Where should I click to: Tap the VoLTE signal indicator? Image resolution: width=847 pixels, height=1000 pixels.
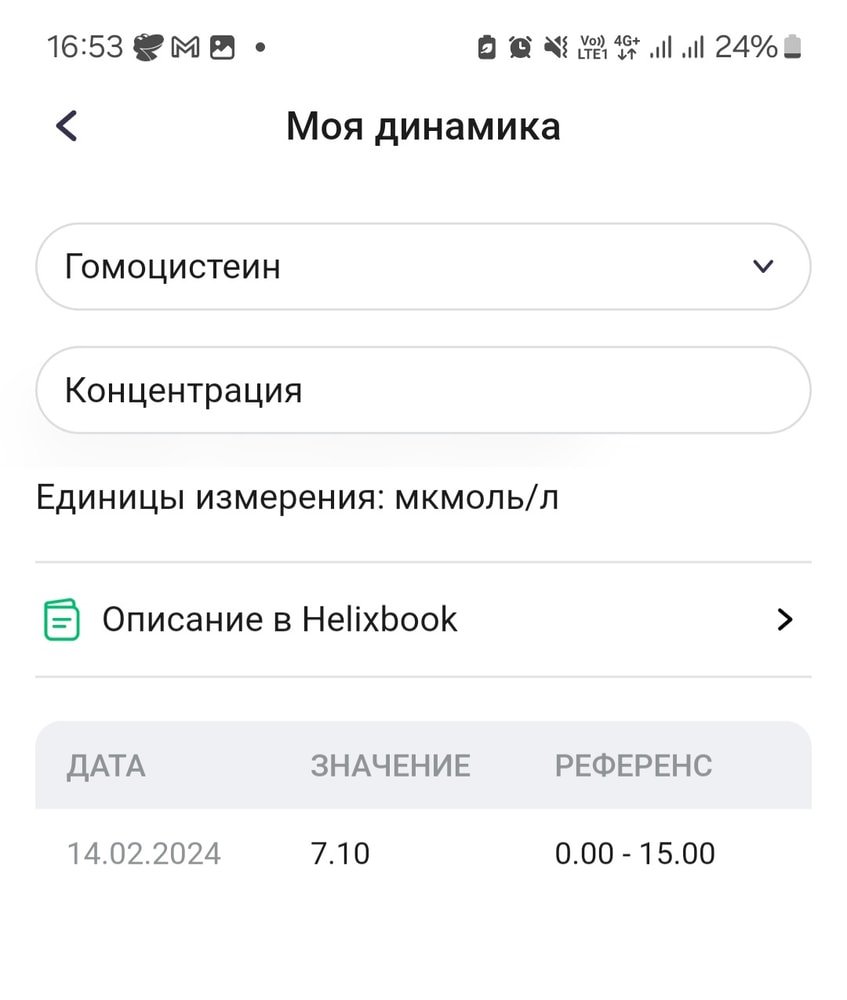[592, 46]
